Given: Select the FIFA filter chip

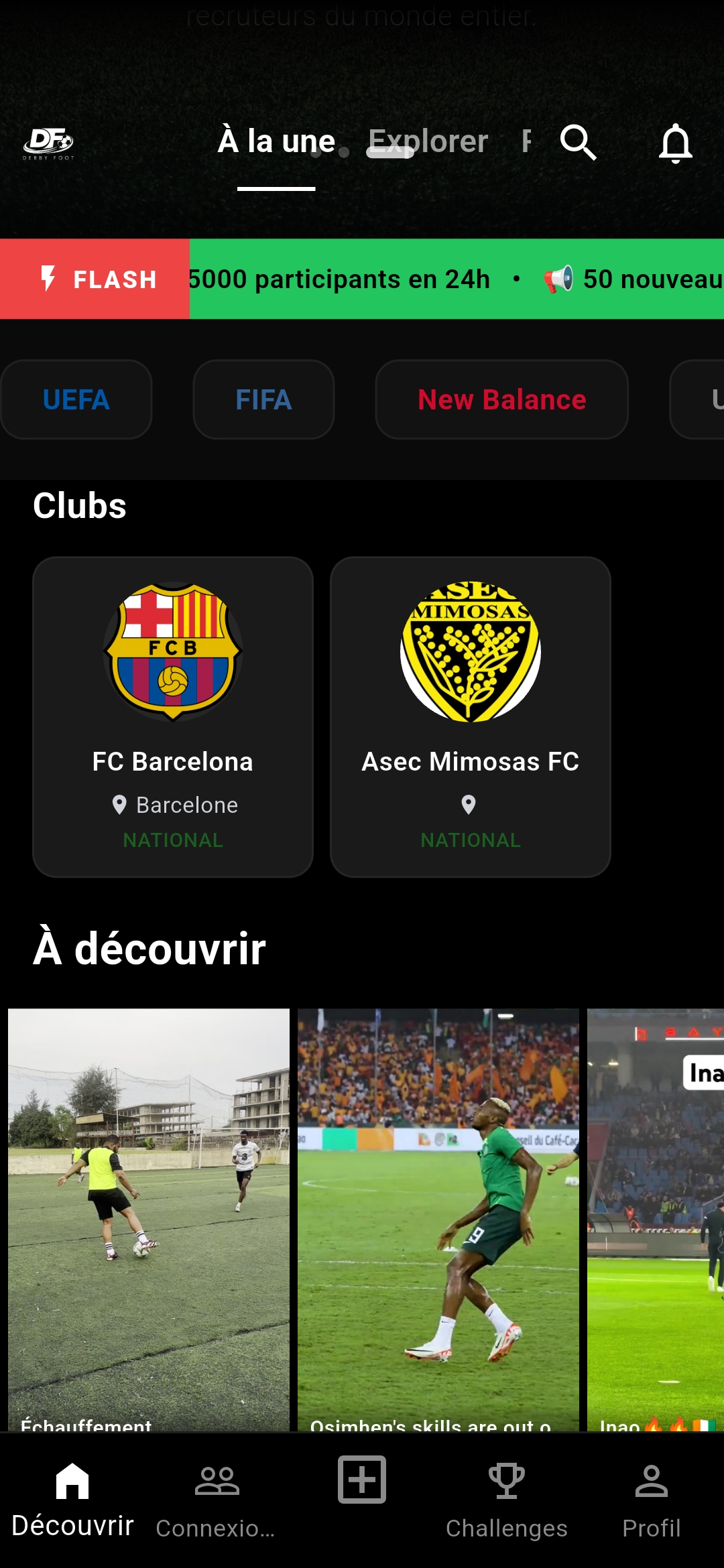Looking at the screenshot, I should 263,399.
